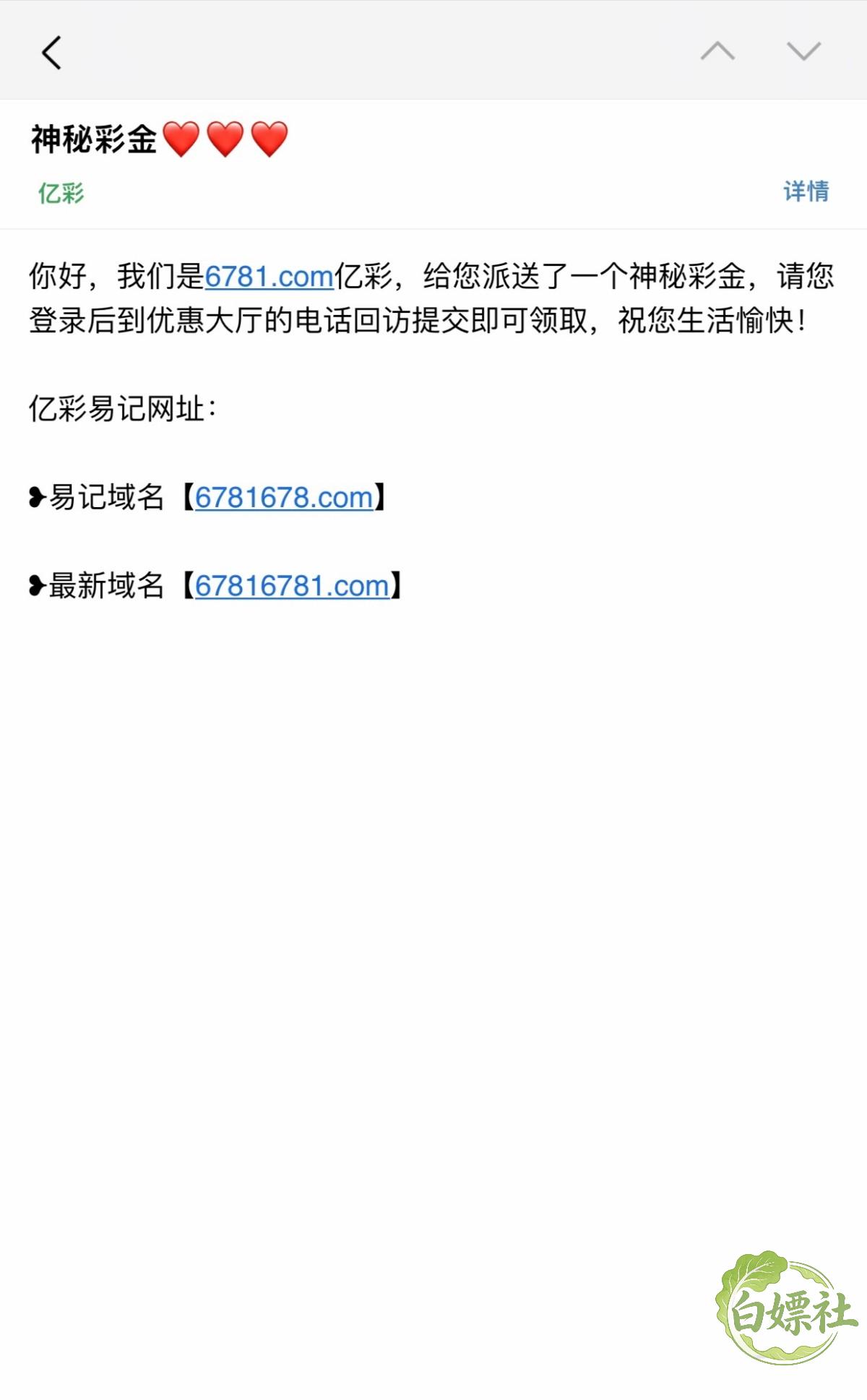Open 详情 message details

pos(806,191)
